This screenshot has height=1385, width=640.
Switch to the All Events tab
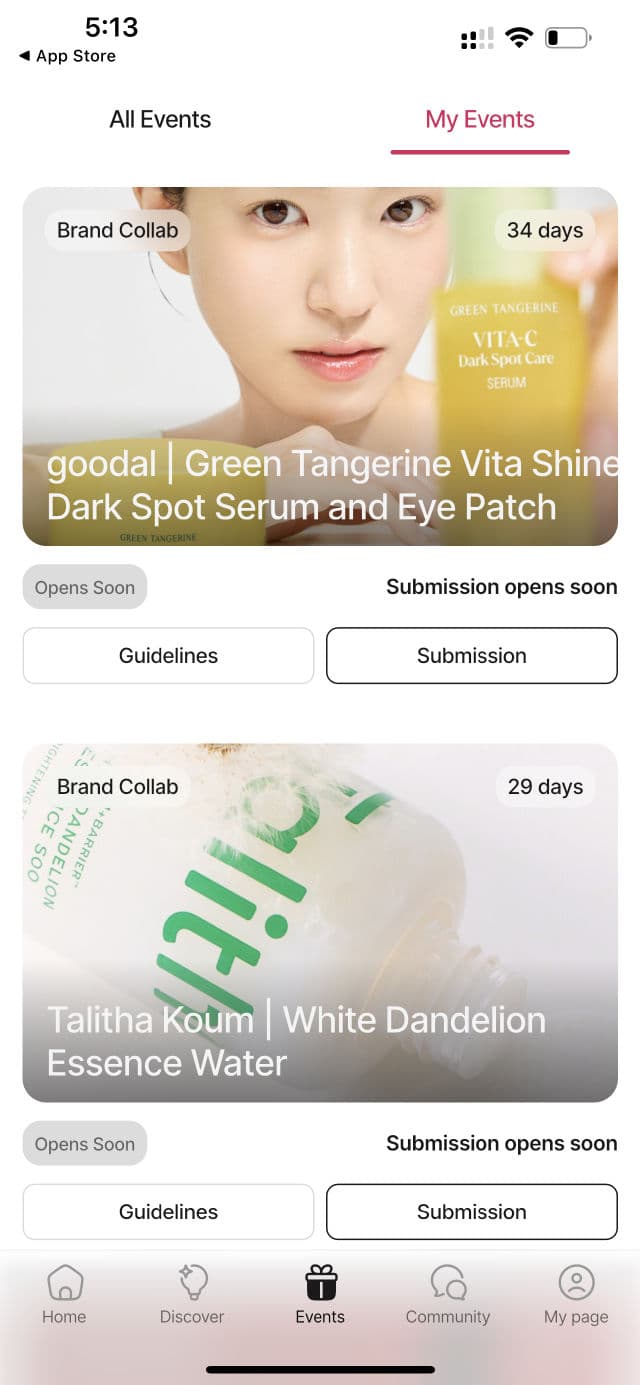[160, 120]
